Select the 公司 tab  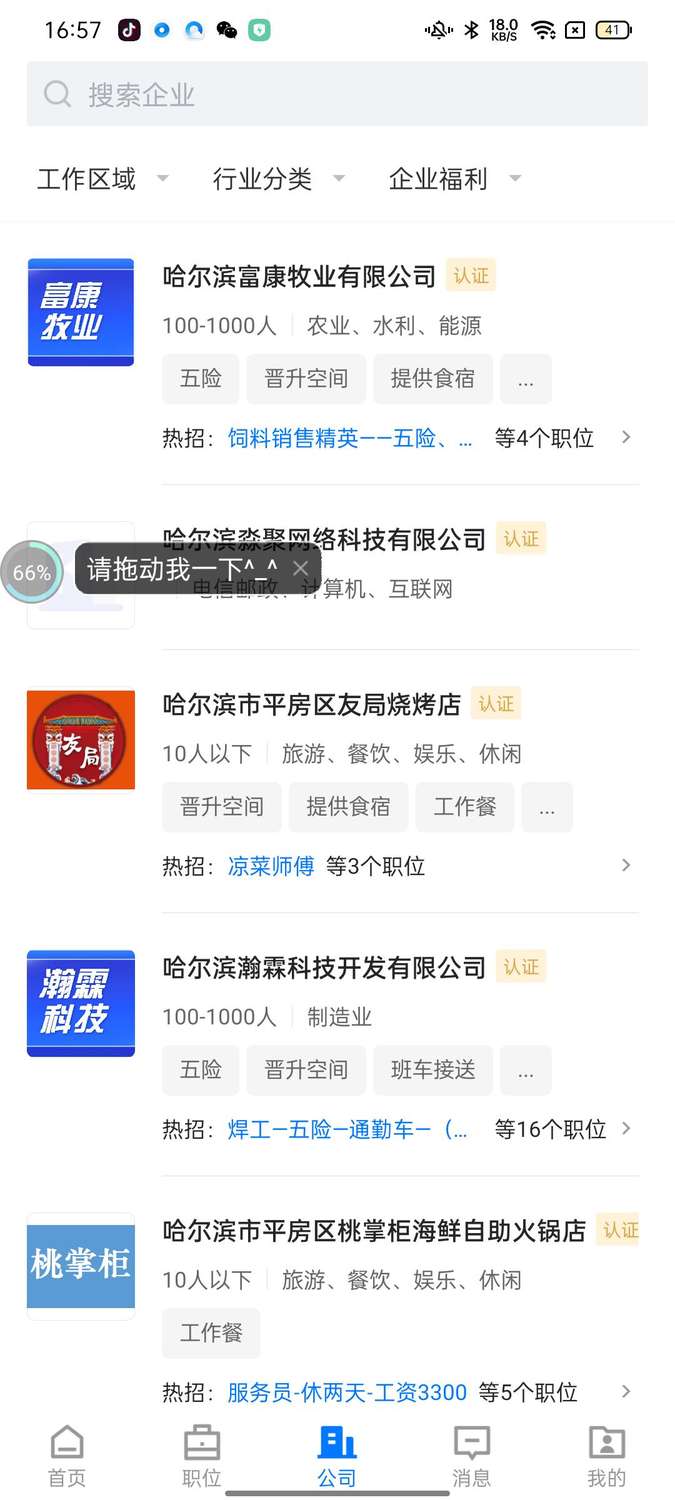coord(337,1456)
